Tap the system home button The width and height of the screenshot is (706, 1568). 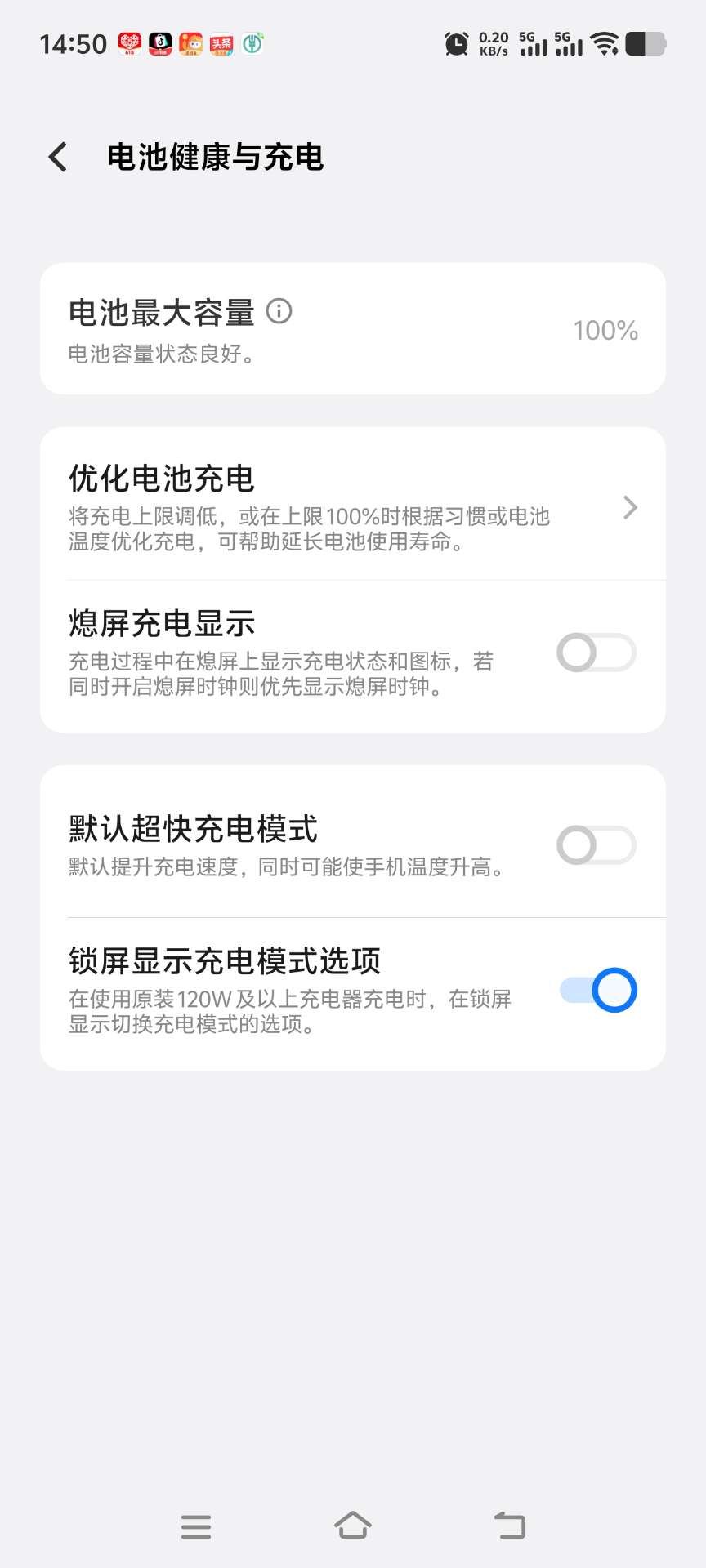(352, 1525)
